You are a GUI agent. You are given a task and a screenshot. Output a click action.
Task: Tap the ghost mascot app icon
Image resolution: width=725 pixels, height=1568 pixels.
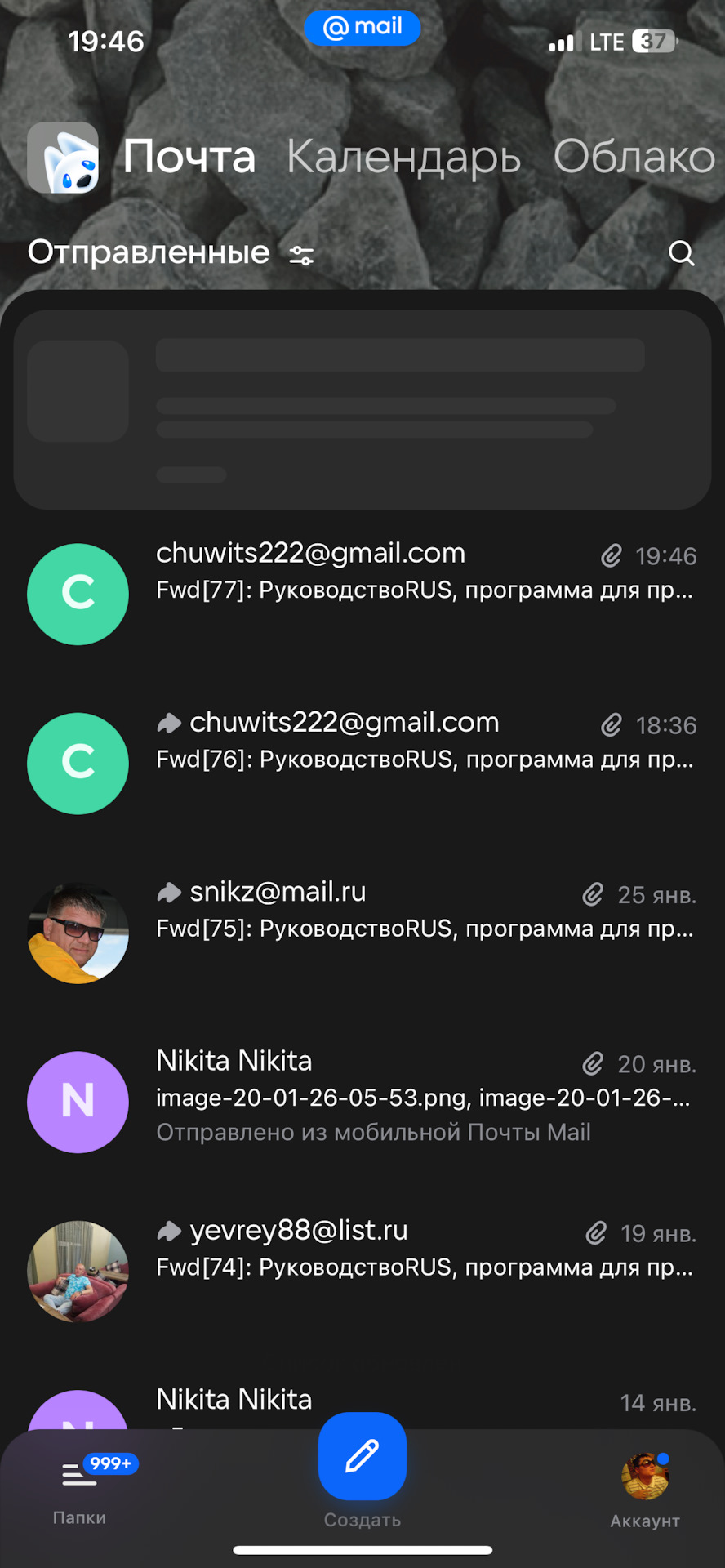64,158
